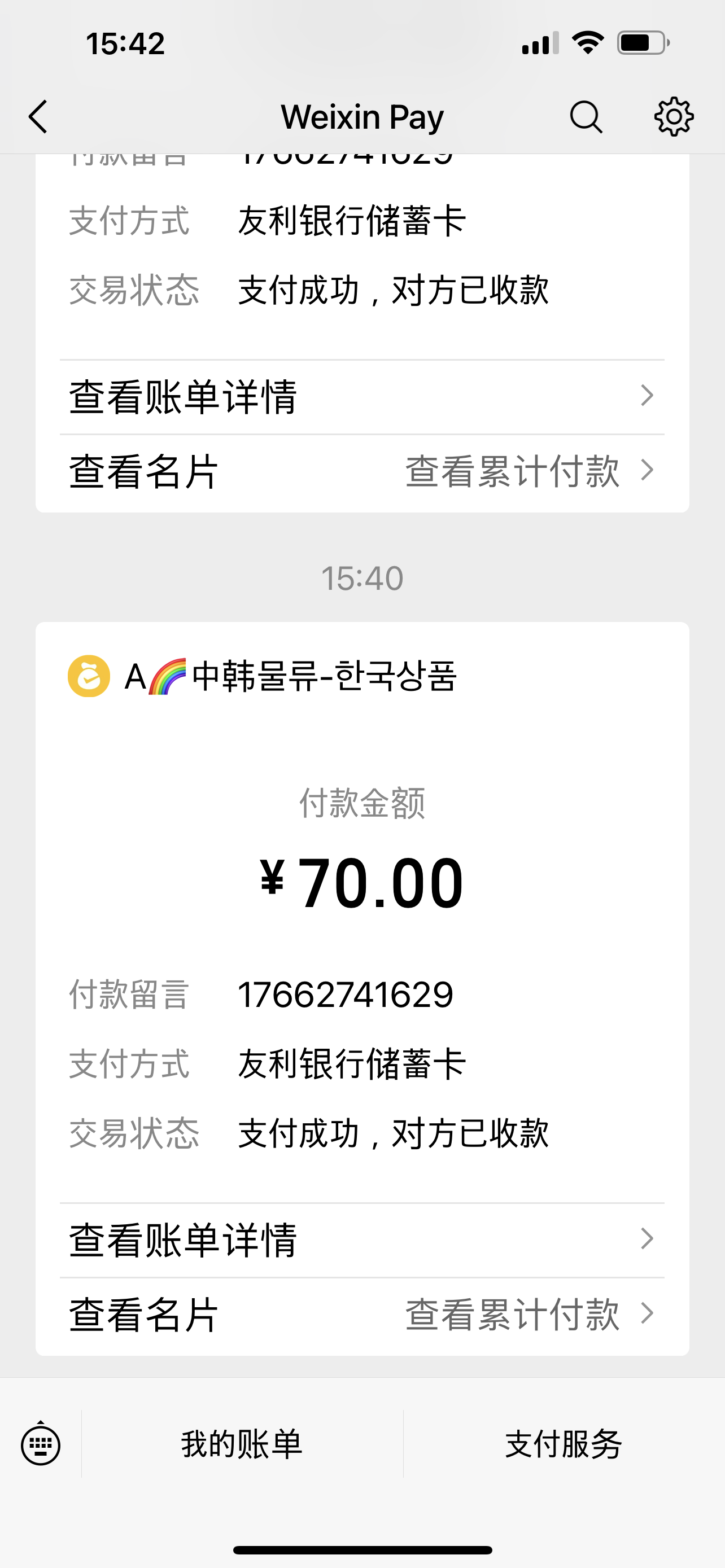Tap 查看名片 in the ¥70.00 payment card
Screen dimensions: 725x1568
click(x=143, y=1315)
